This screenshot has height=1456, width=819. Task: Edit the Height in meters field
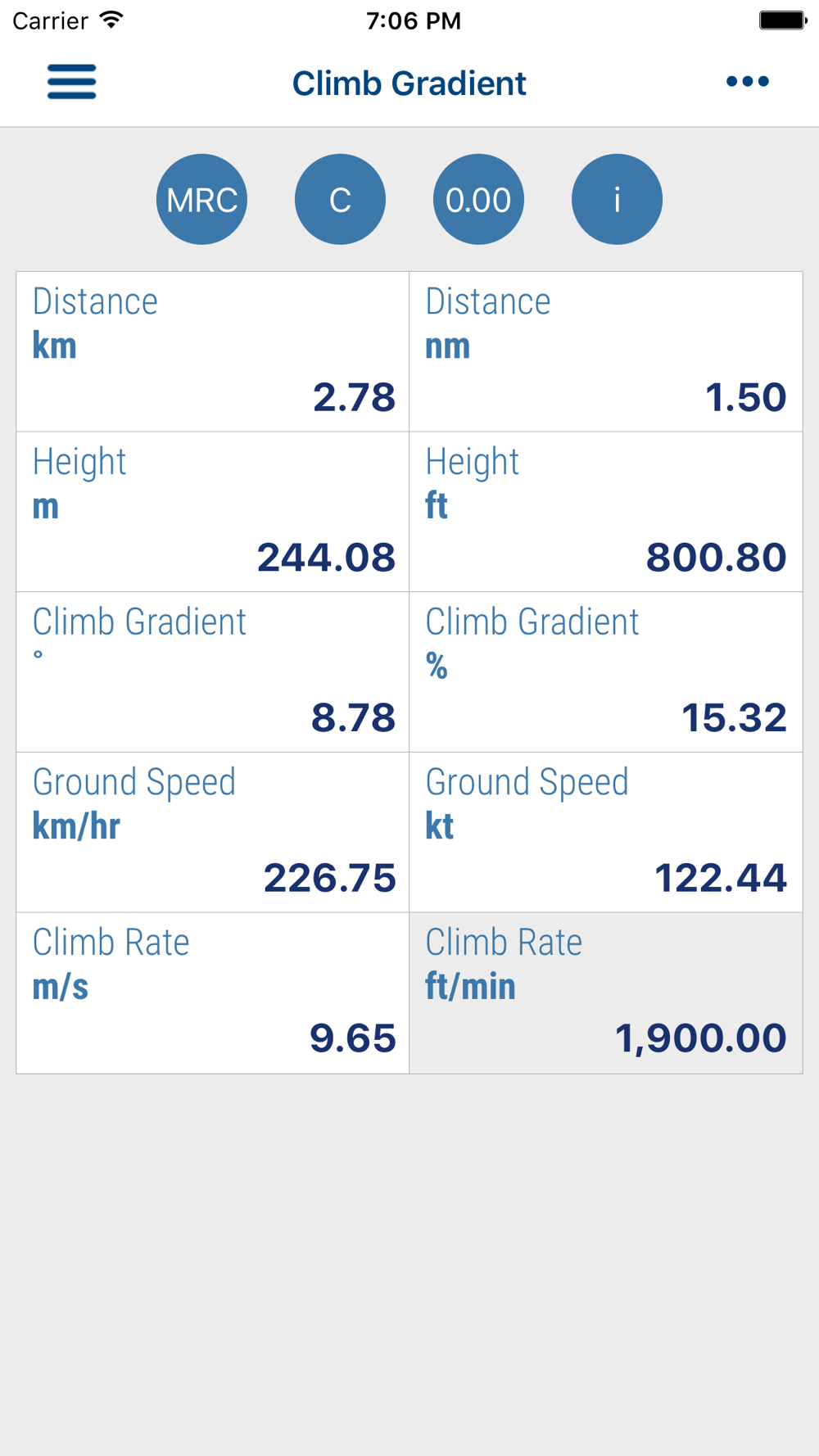click(x=213, y=512)
